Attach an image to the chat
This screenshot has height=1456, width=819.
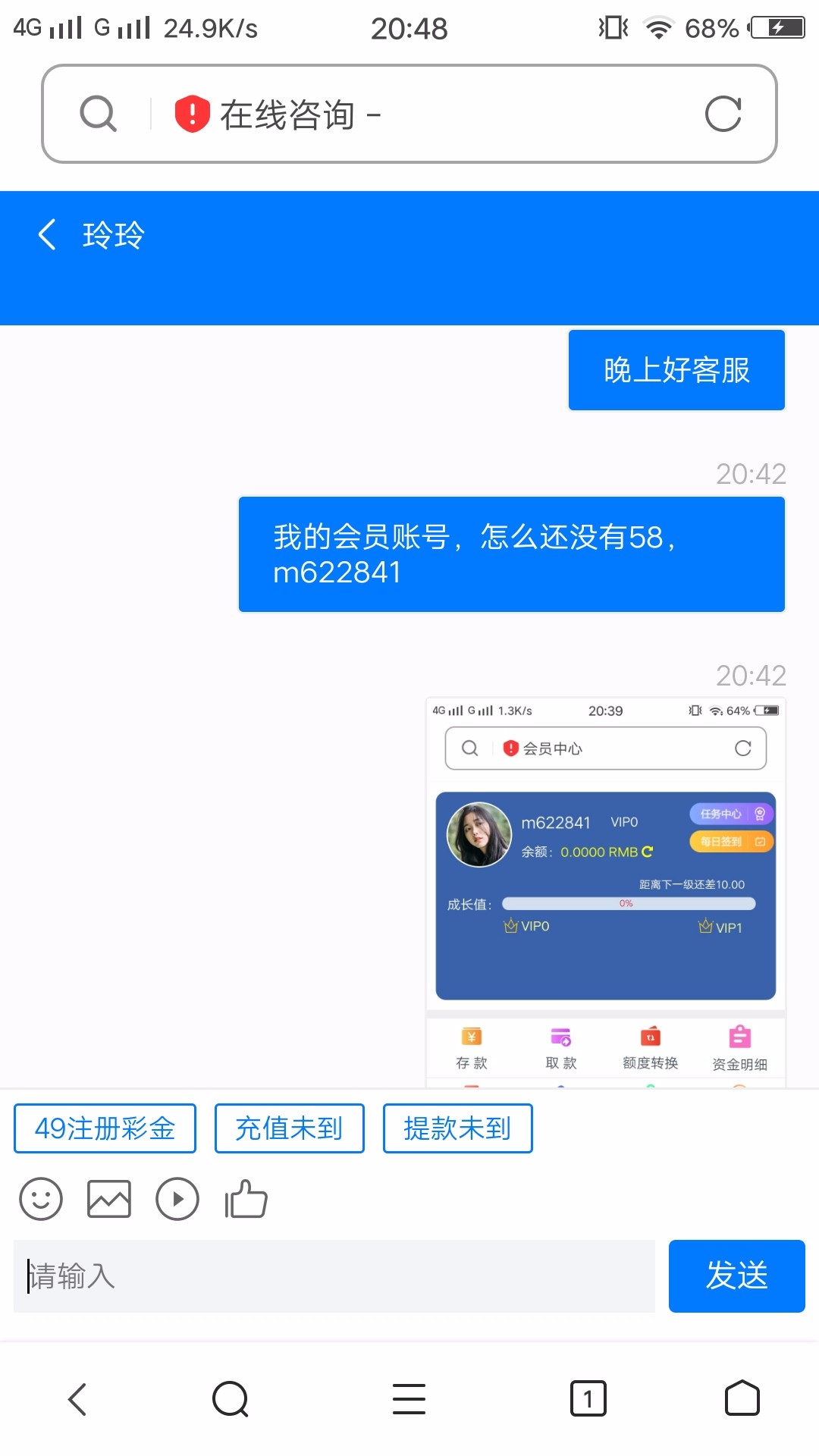click(109, 1199)
